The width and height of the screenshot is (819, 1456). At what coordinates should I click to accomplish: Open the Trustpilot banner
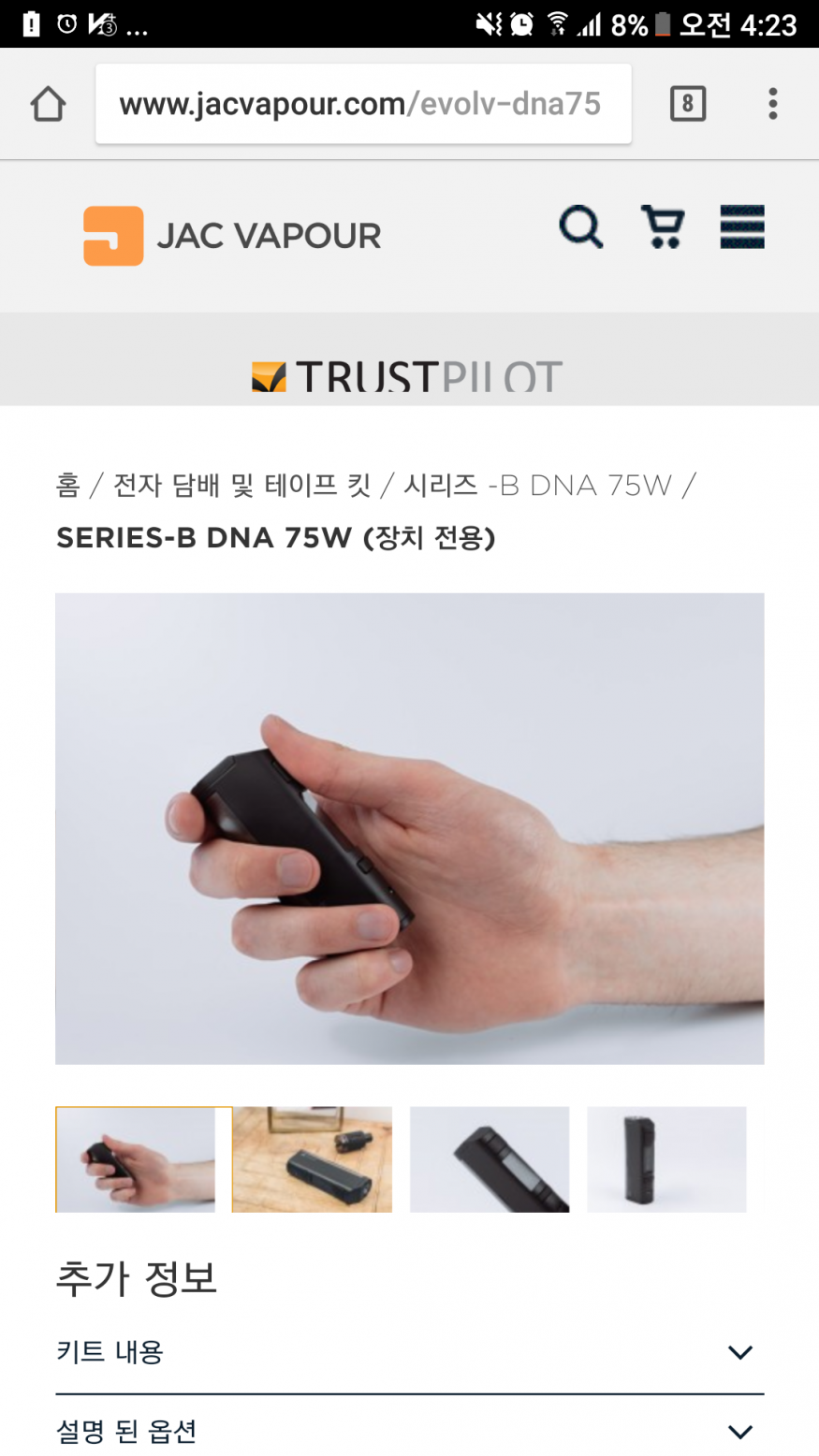tap(408, 376)
